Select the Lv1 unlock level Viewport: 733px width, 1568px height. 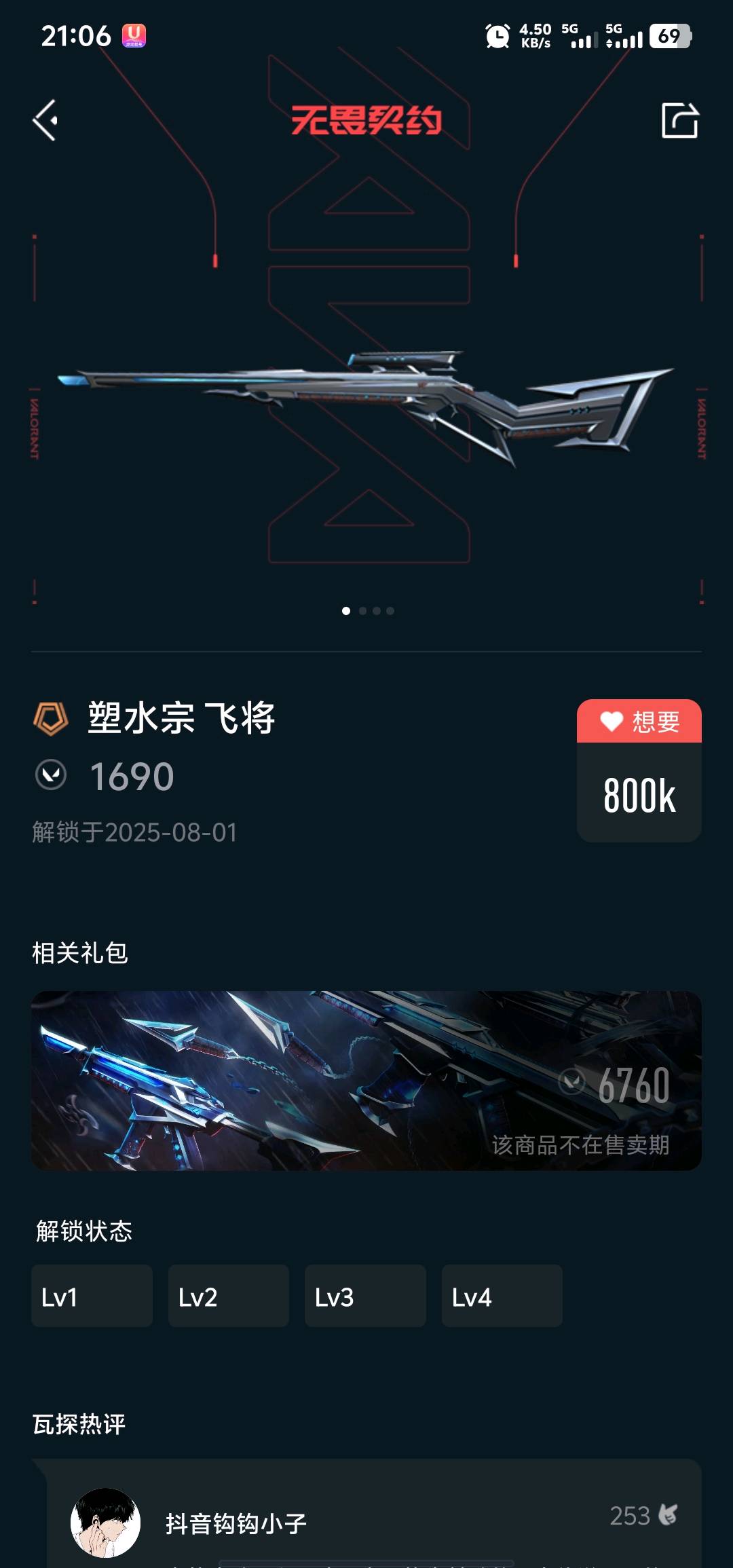pyautogui.click(x=92, y=1296)
